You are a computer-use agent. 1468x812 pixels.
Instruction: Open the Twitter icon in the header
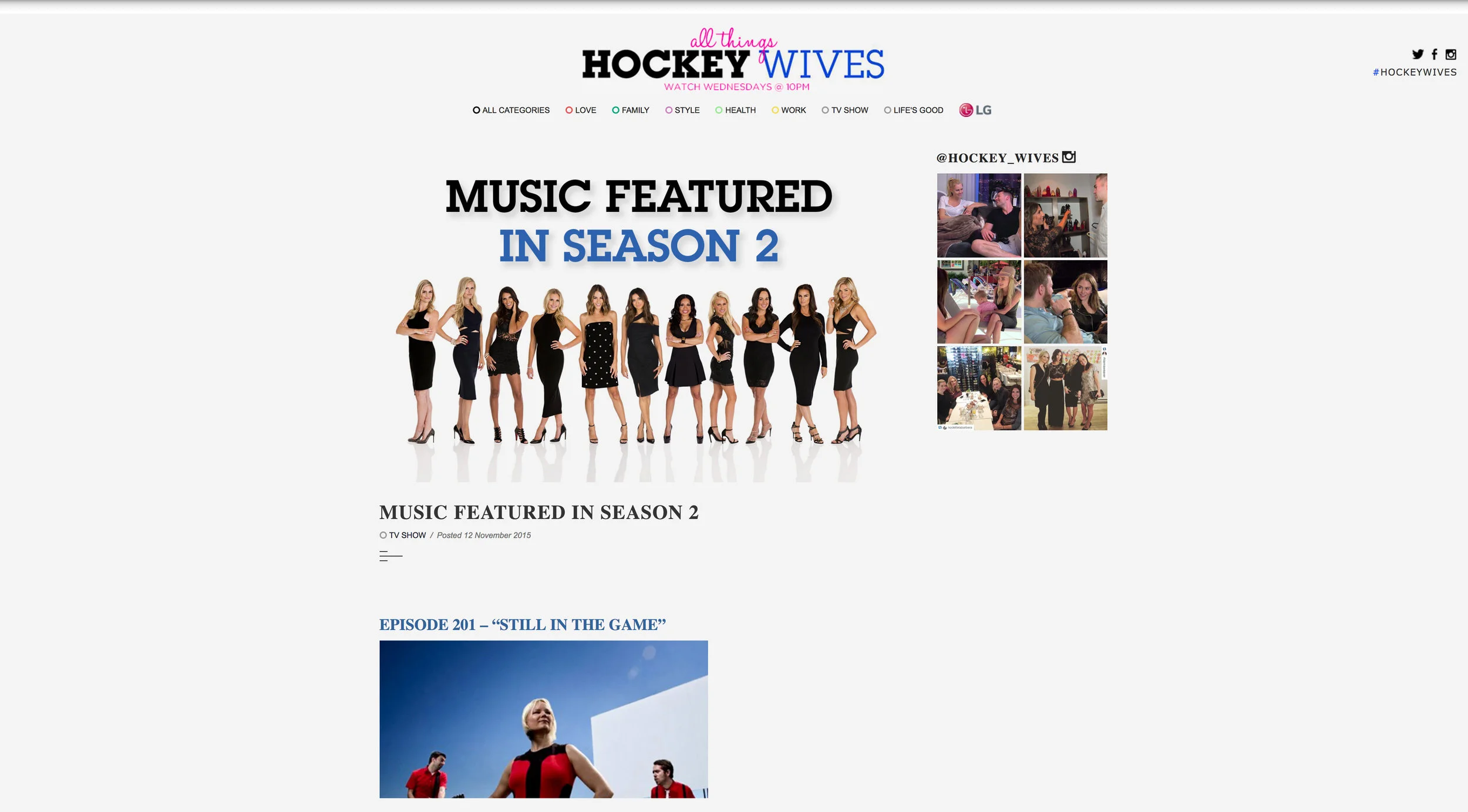pyautogui.click(x=1418, y=55)
